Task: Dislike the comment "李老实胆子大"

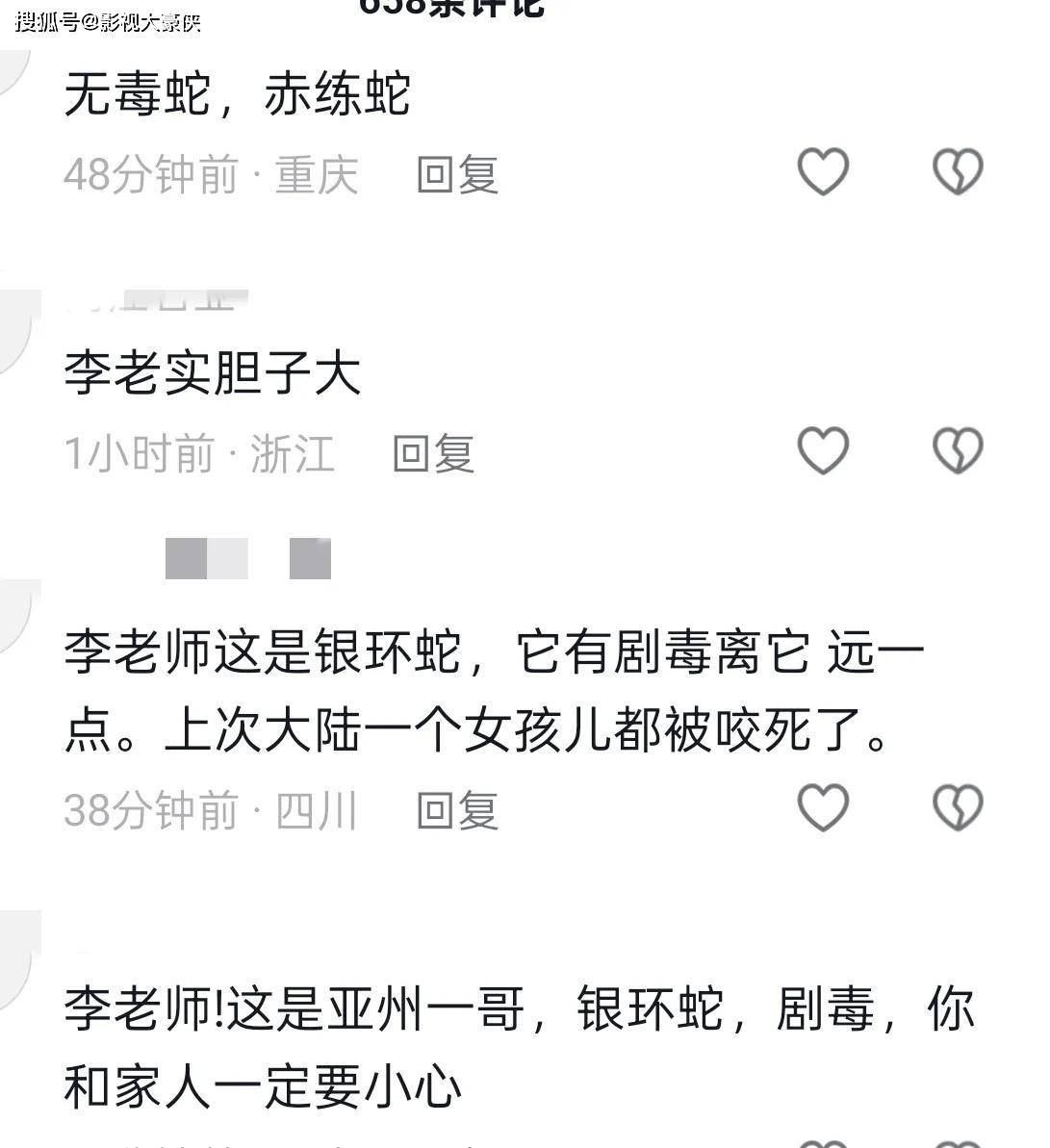Action: [958, 450]
